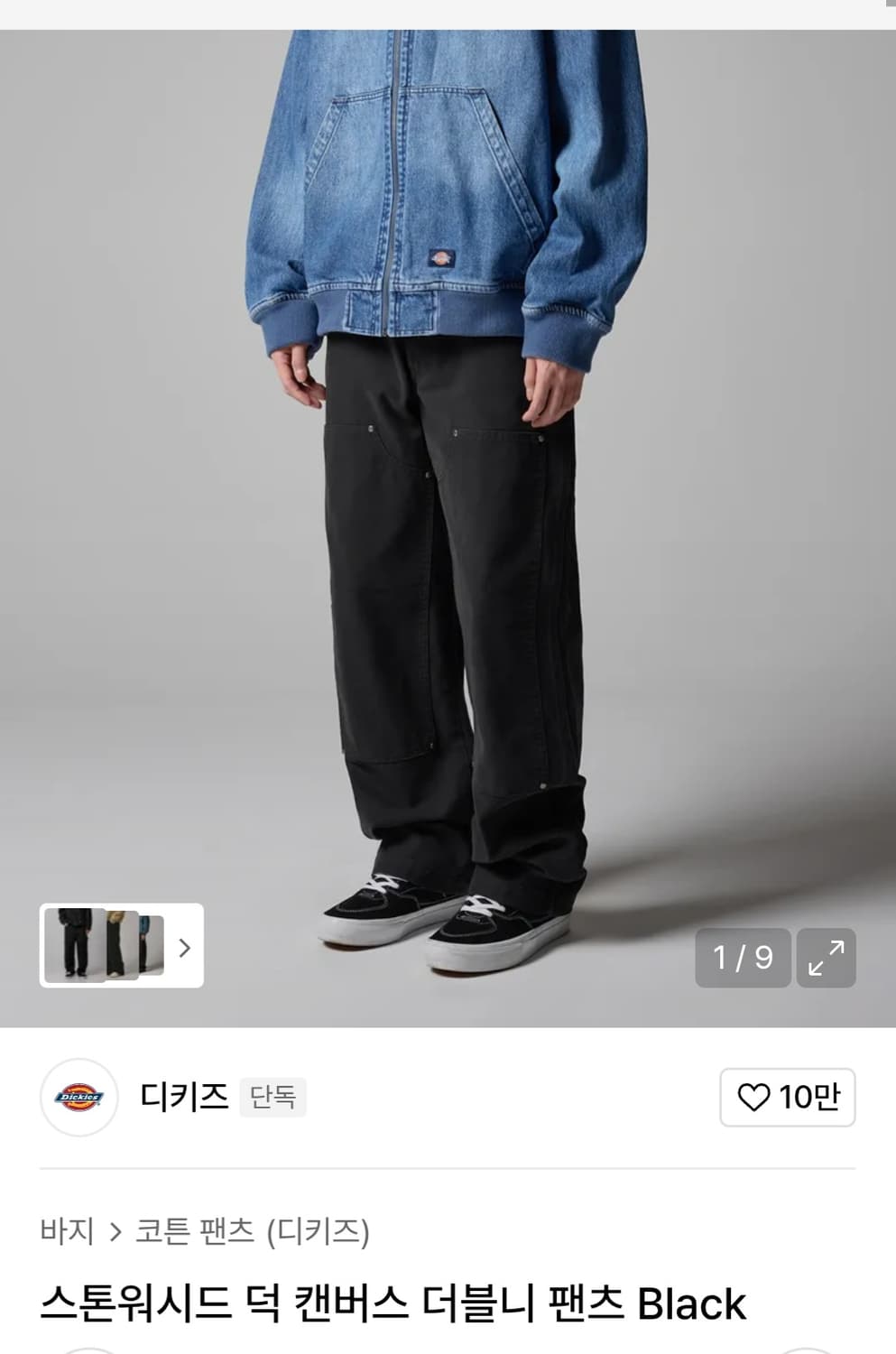View the 1/9 gallery progress indicator
The image size is (896, 1354).
click(742, 959)
